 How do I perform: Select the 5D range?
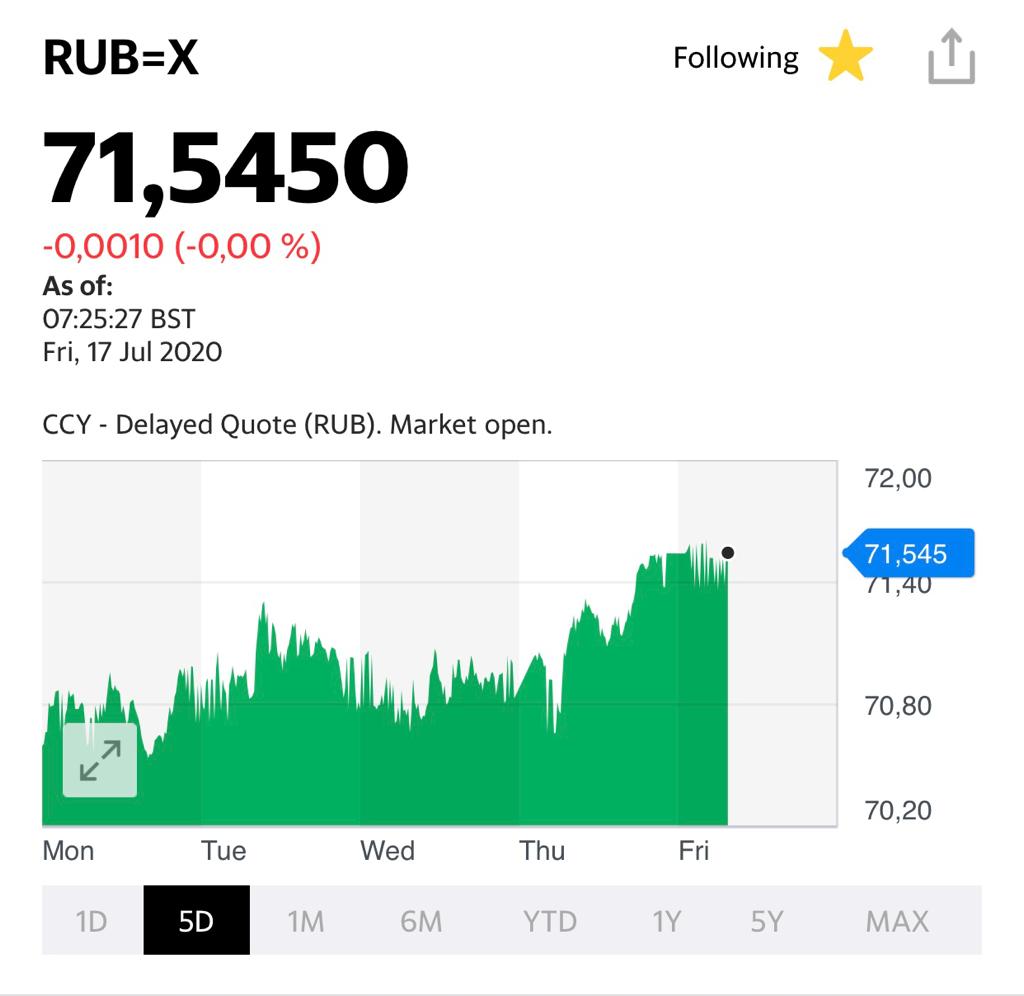(x=196, y=921)
